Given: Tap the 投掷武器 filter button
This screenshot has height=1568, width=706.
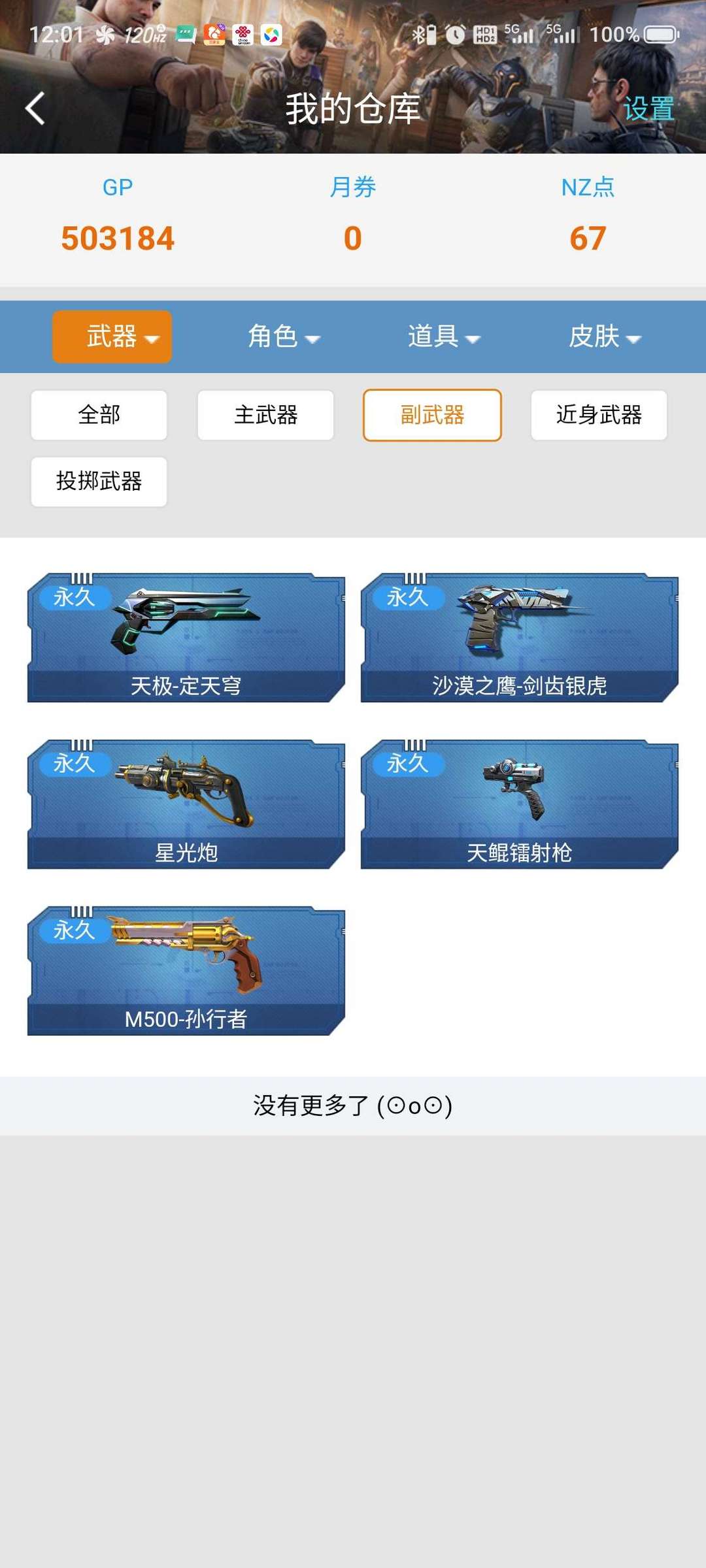Looking at the screenshot, I should coord(98,482).
